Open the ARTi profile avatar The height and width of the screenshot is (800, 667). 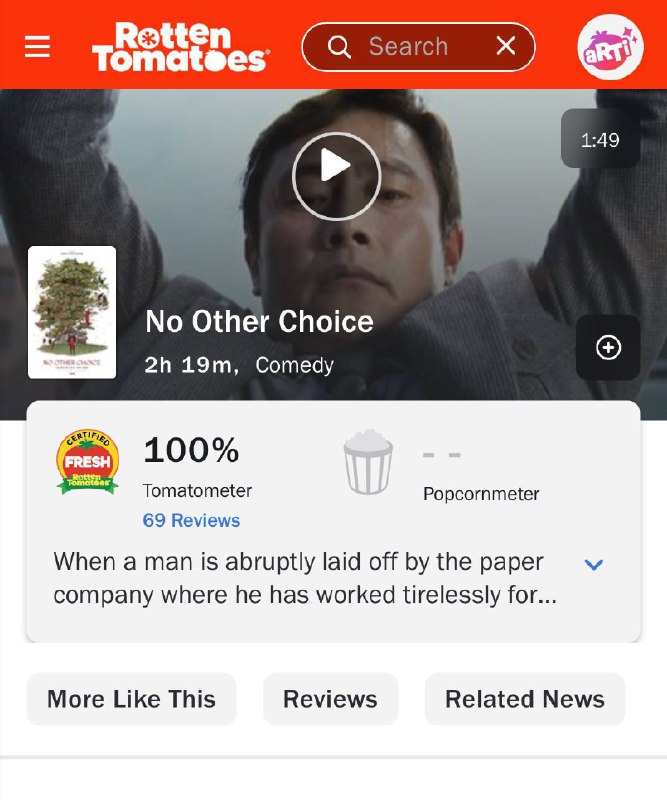[610, 47]
